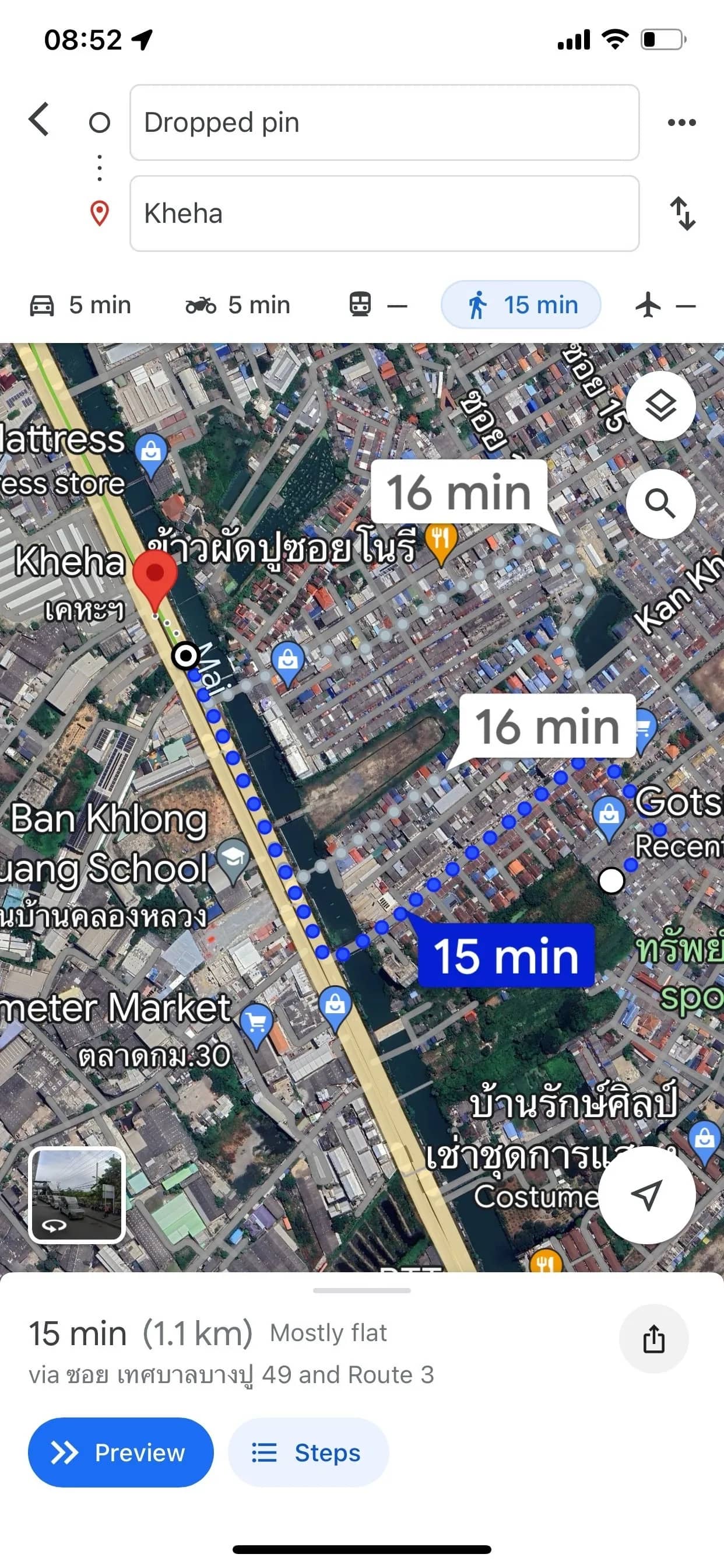The image size is (724, 1568).
Task: Tap the Kheha destination pin
Action: (154, 576)
